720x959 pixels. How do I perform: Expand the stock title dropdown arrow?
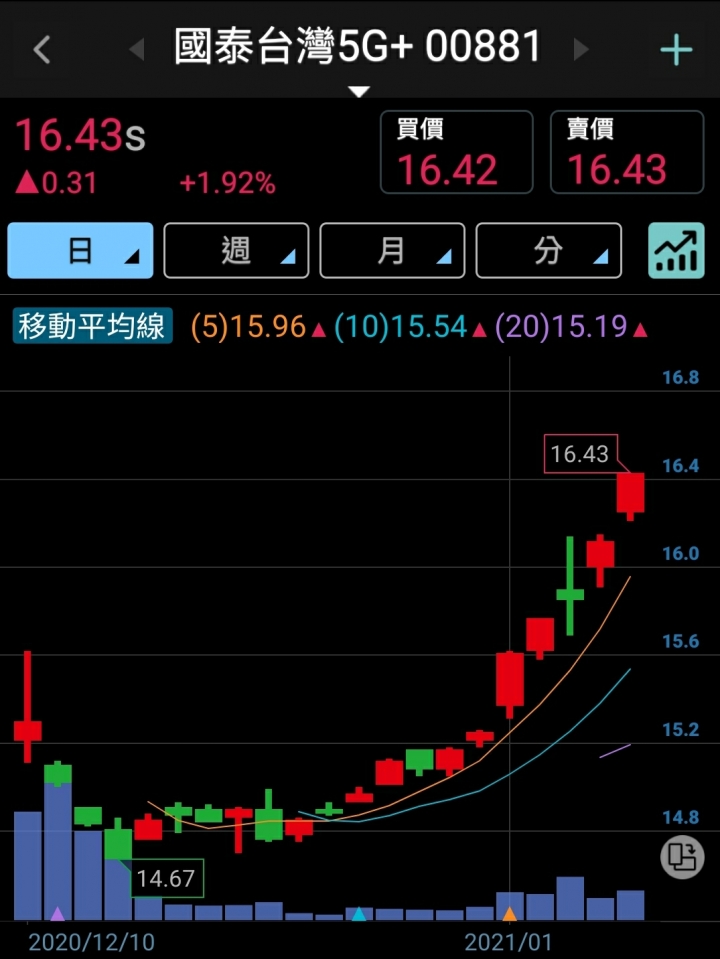click(x=359, y=91)
